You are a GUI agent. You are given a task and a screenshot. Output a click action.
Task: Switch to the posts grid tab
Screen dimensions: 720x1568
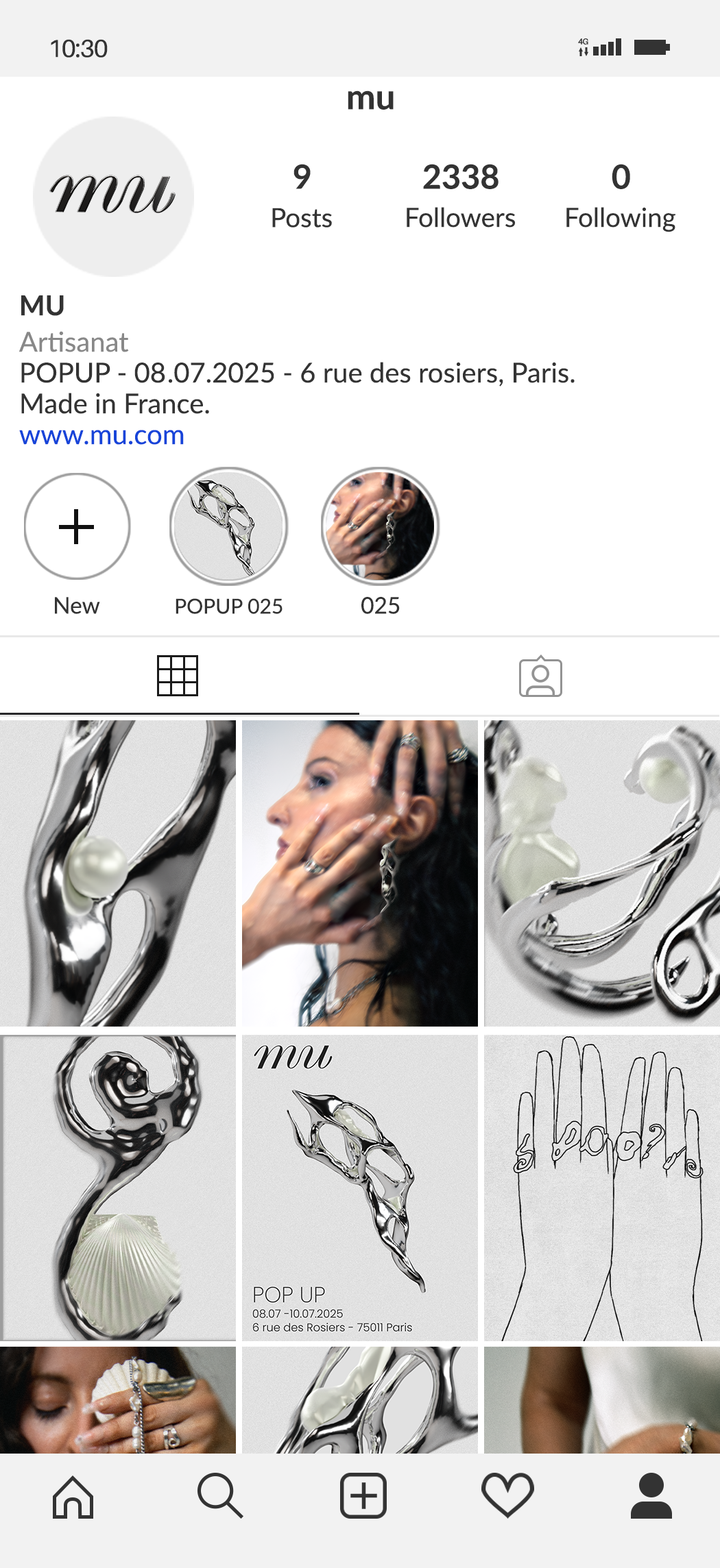(x=178, y=676)
